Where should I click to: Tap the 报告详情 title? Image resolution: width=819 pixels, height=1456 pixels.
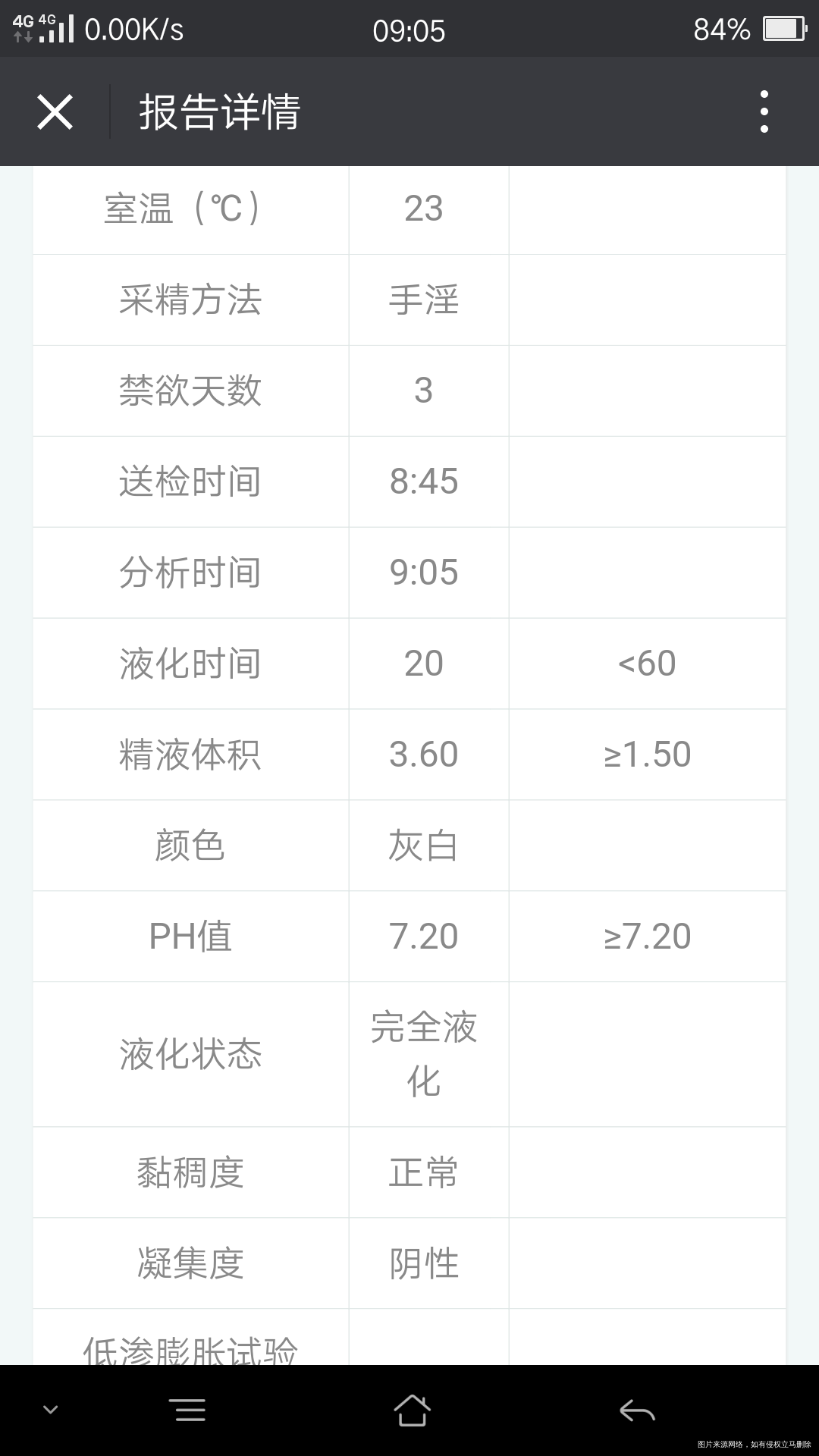tap(220, 111)
